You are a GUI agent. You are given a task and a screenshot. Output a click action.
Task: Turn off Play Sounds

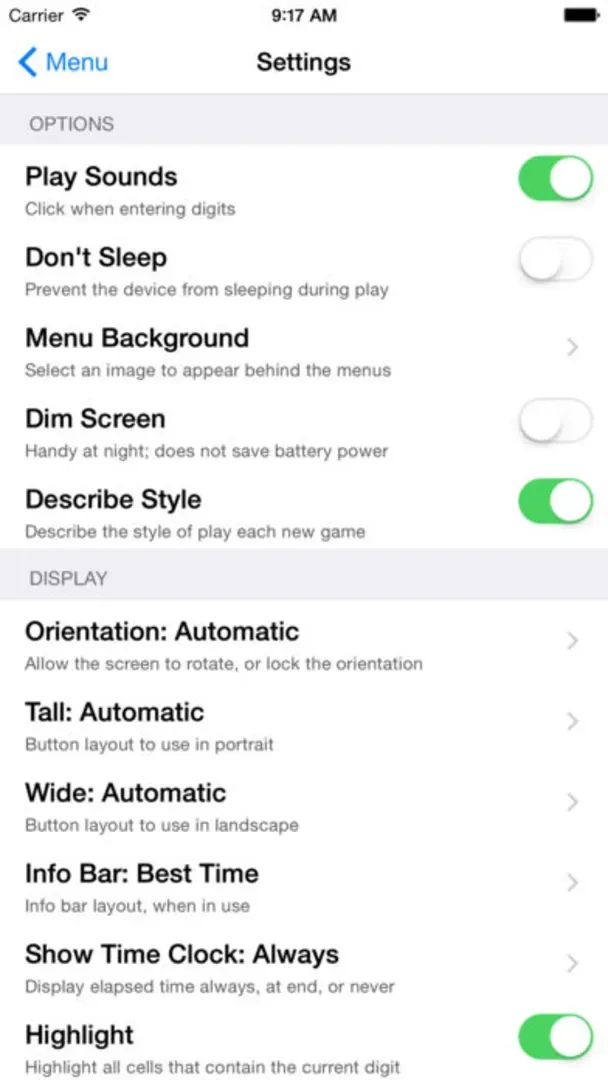pos(555,179)
